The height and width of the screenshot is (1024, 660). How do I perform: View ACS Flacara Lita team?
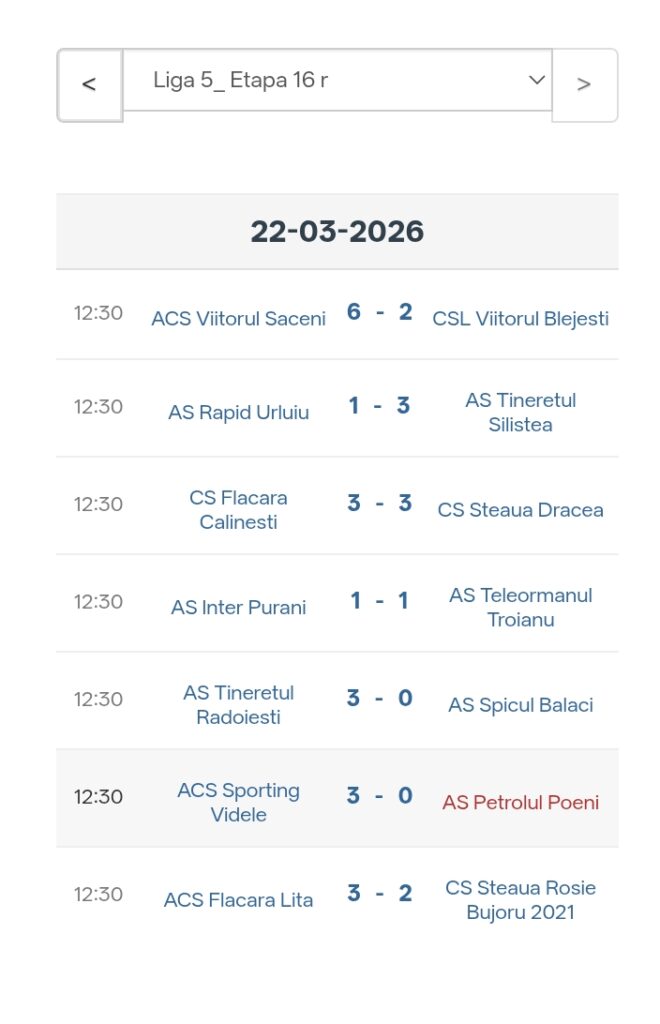click(238, 900)
